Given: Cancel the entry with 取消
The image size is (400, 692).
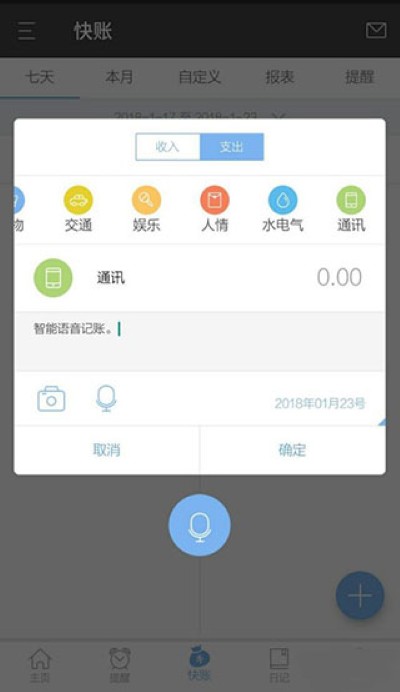Looking at the screenshot, I should click(107, 450).
